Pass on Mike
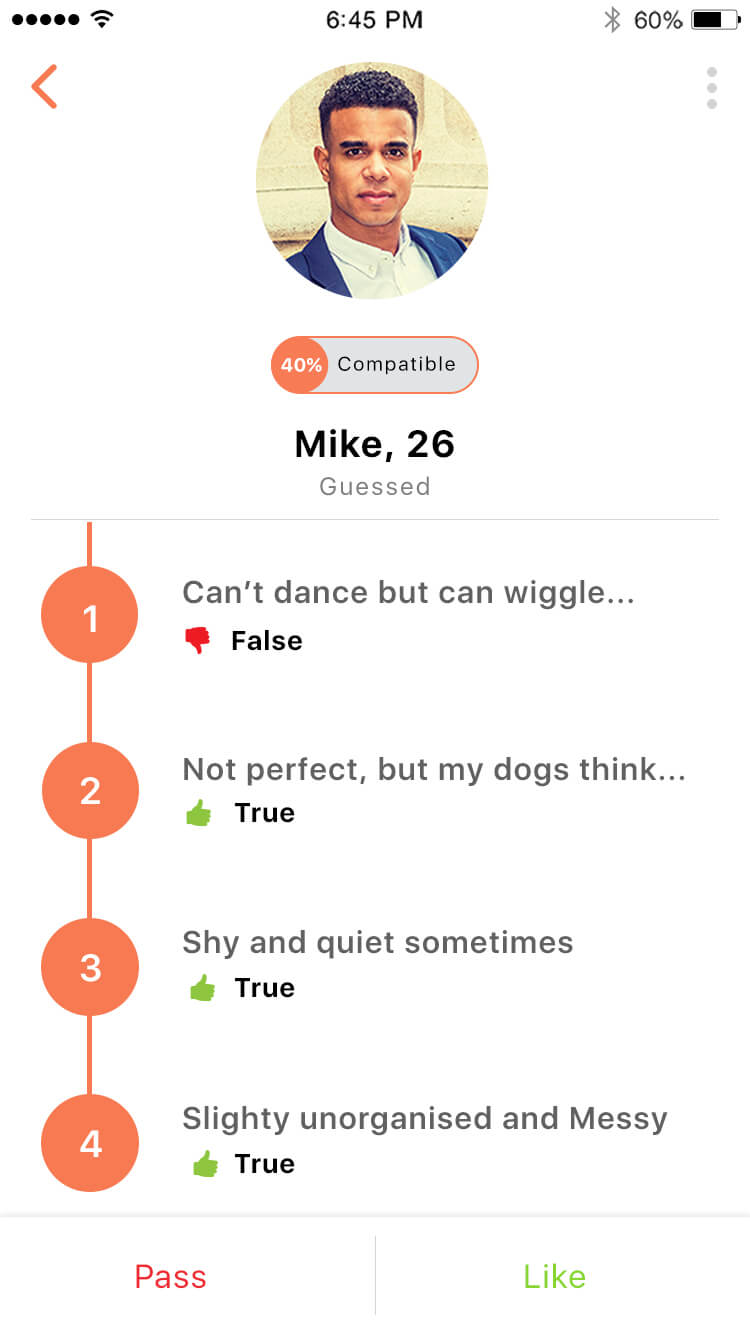 [187, 1276]
